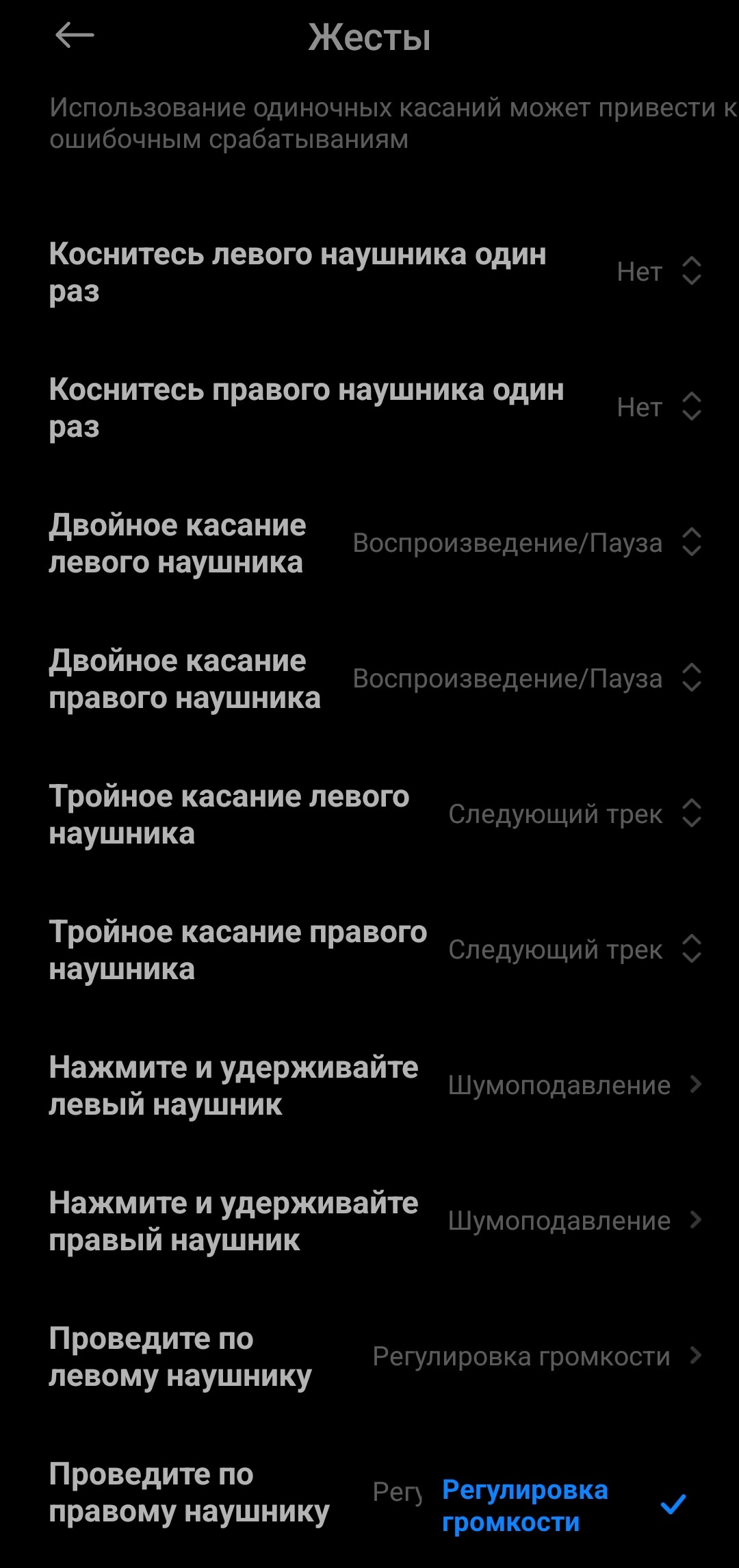Change triple tap action of right earbud
739x1568 pixels.
(575, 950)
